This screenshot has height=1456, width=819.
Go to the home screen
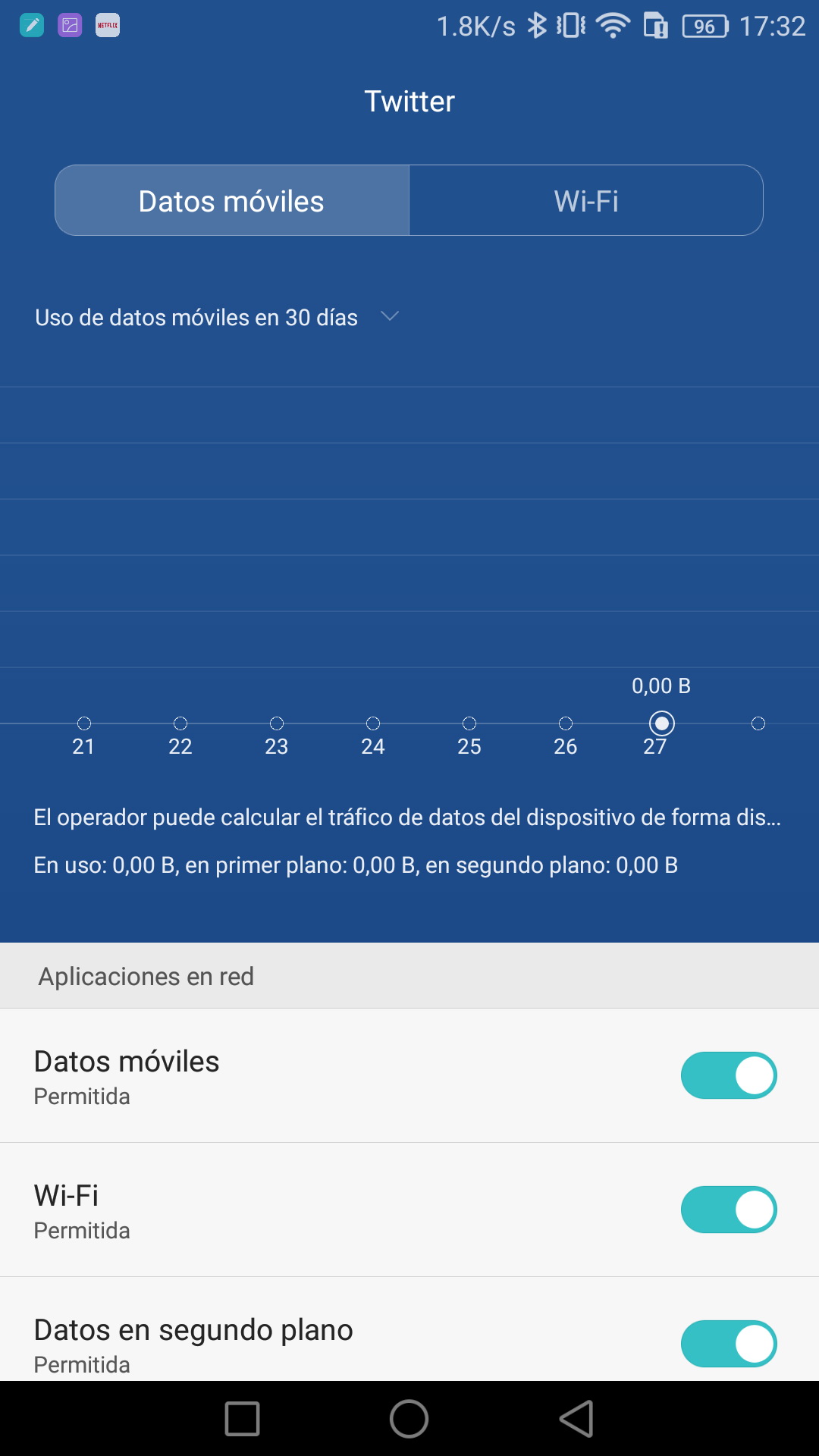[409, 1419]
